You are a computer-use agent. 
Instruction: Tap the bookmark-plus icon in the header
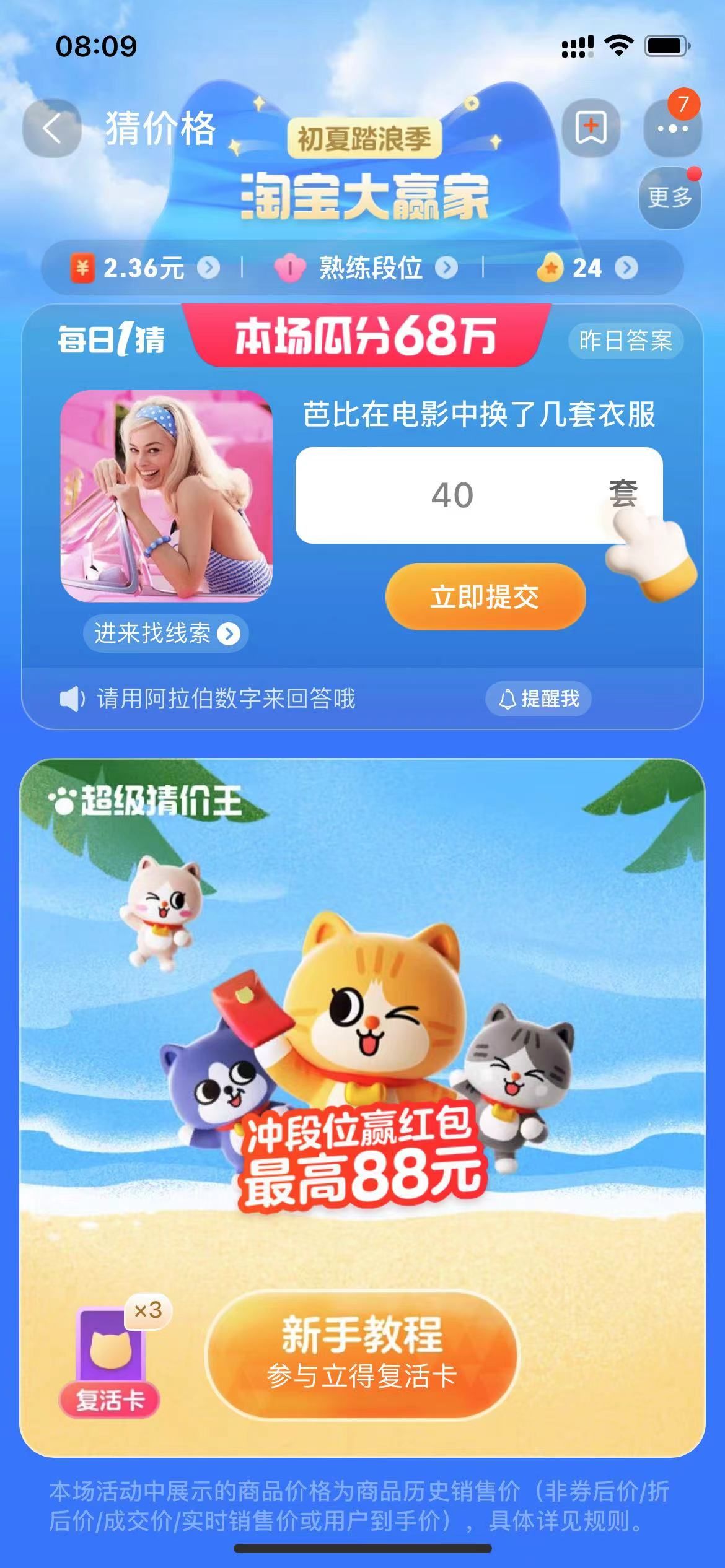[x=591, y=128]
